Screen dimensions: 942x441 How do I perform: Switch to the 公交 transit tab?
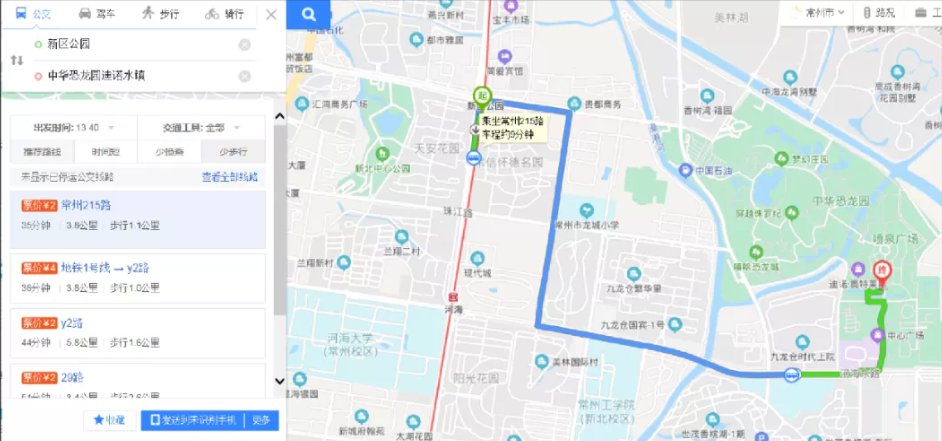(35, 14)
